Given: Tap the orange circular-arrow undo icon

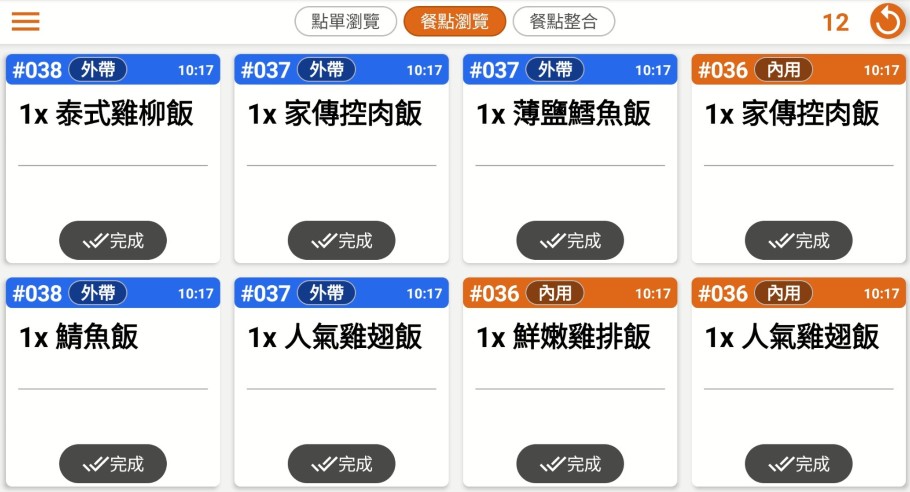Looking at the screenshot, I should (886, 21).
